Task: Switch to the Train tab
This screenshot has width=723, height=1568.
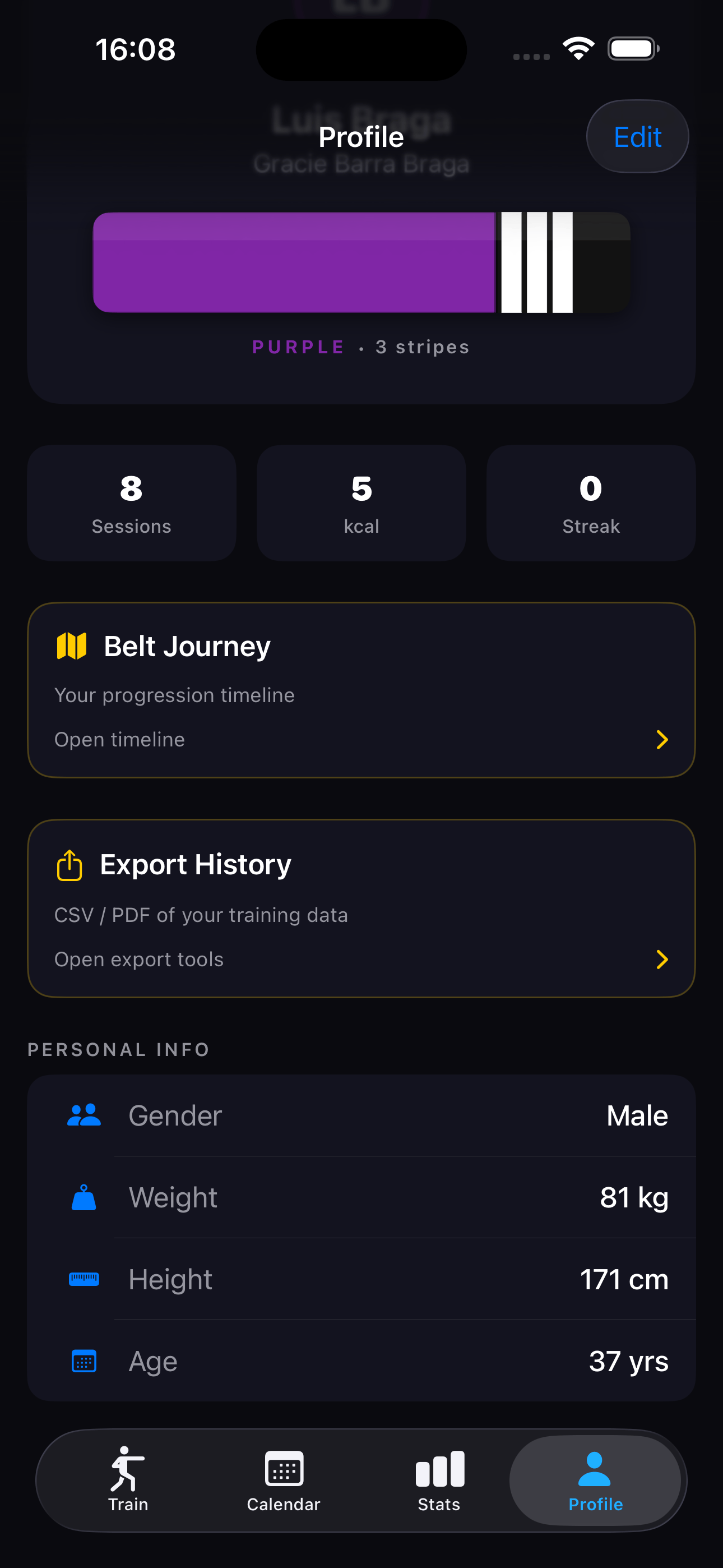Action: [128, 1479]
